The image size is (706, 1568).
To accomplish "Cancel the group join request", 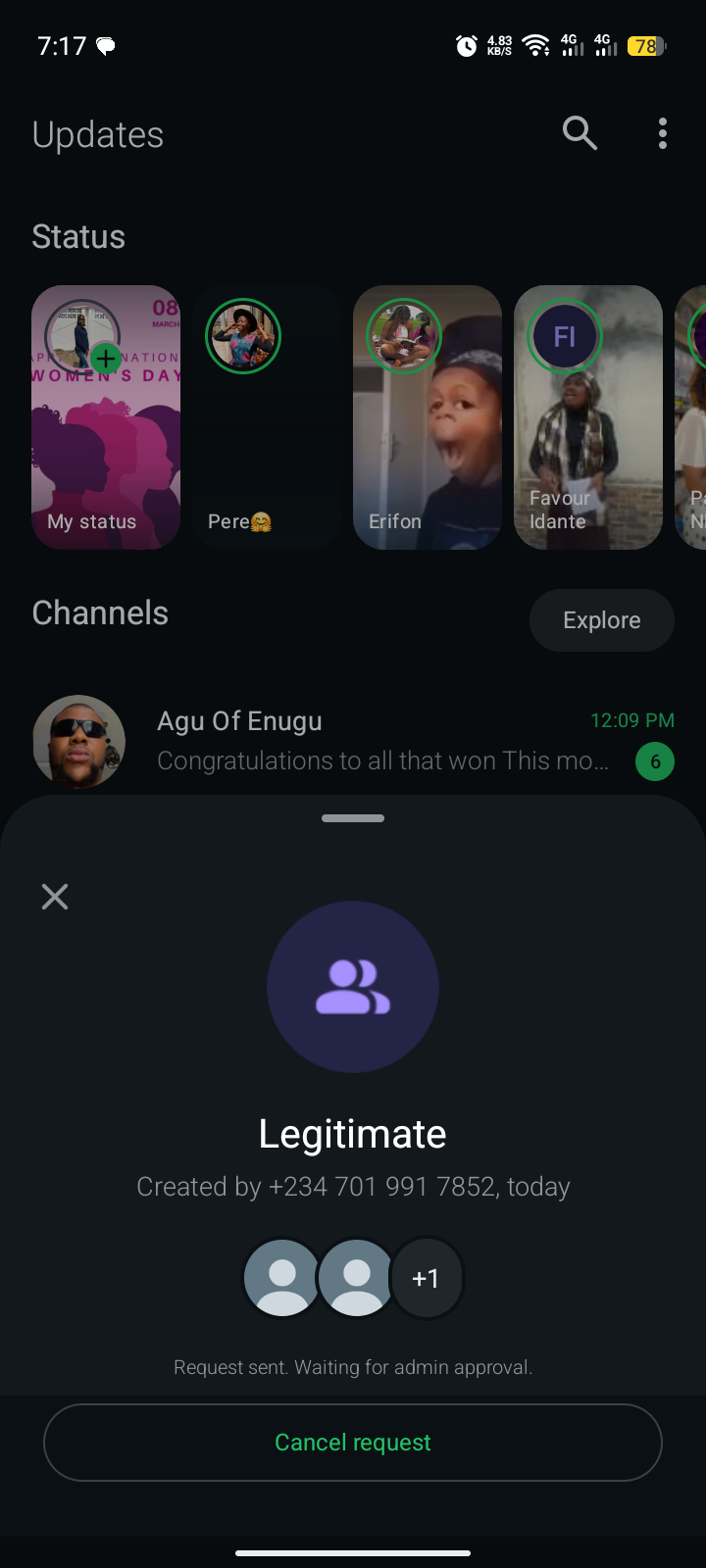I will (353, 1443).
